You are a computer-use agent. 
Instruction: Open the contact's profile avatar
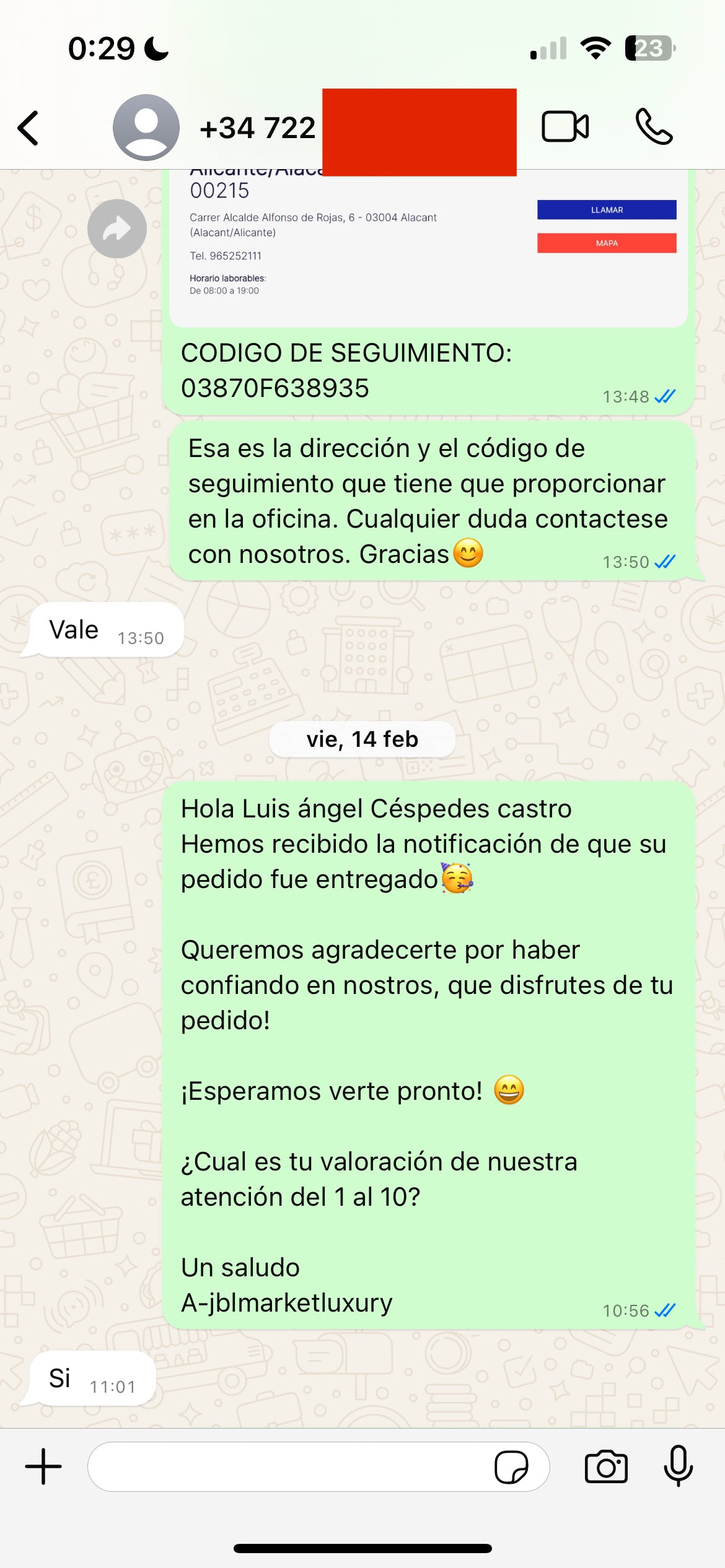pos(146,128)
